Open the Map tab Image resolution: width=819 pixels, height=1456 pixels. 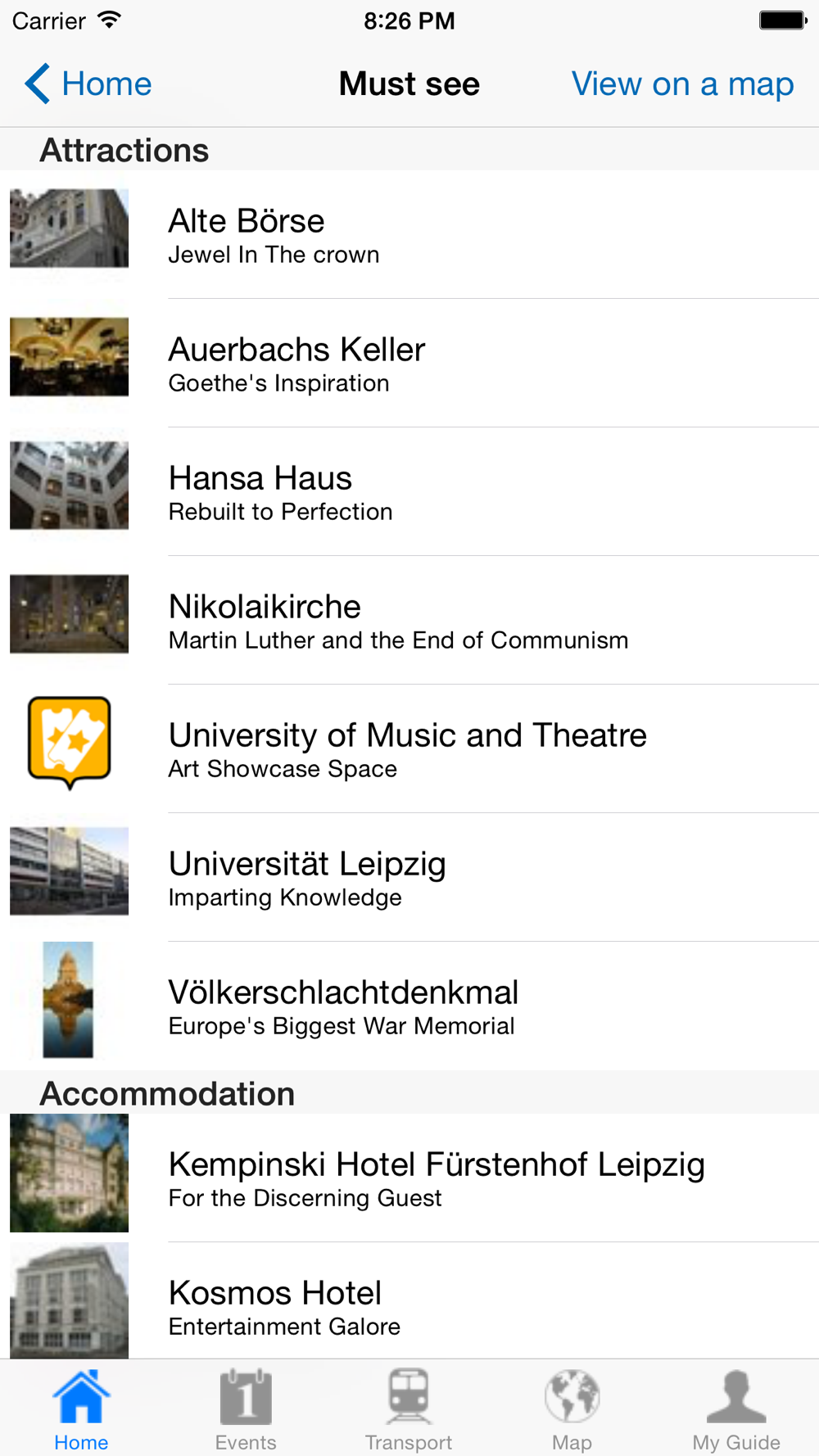(x=572, y=1410)
